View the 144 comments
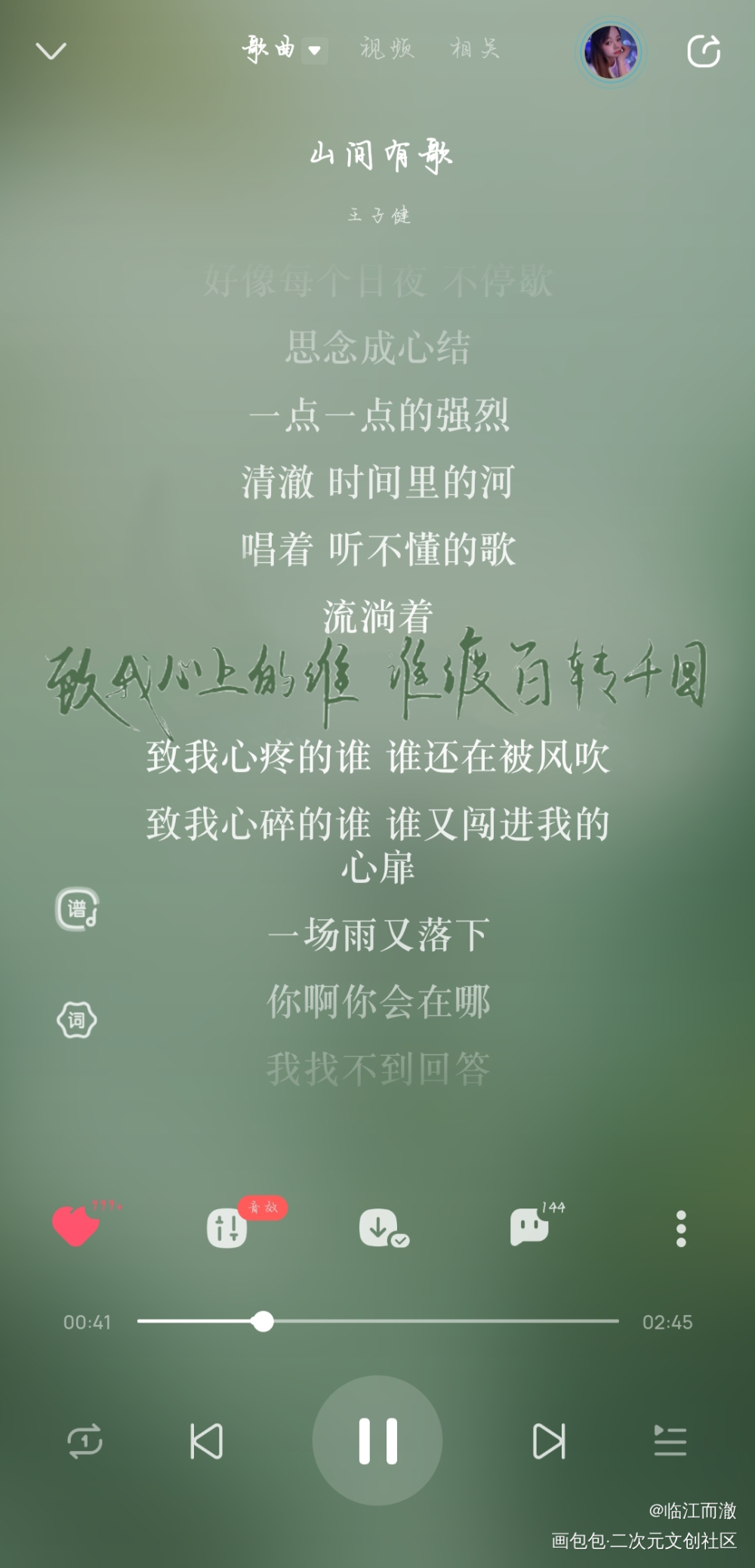Viewport: 755px width, 1568px height. 529,1226
